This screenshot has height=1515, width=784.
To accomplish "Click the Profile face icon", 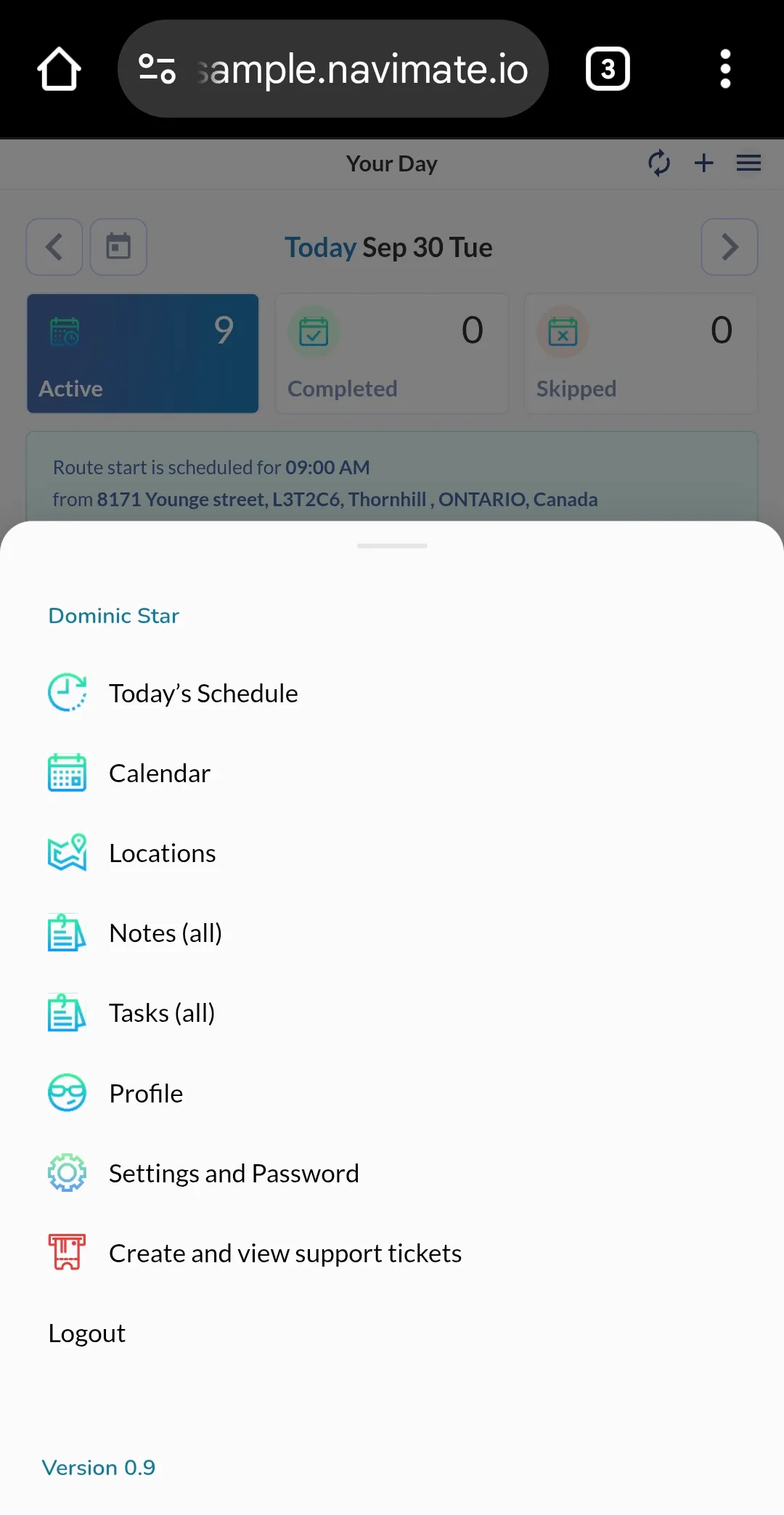I will (x=67, y=1092).
